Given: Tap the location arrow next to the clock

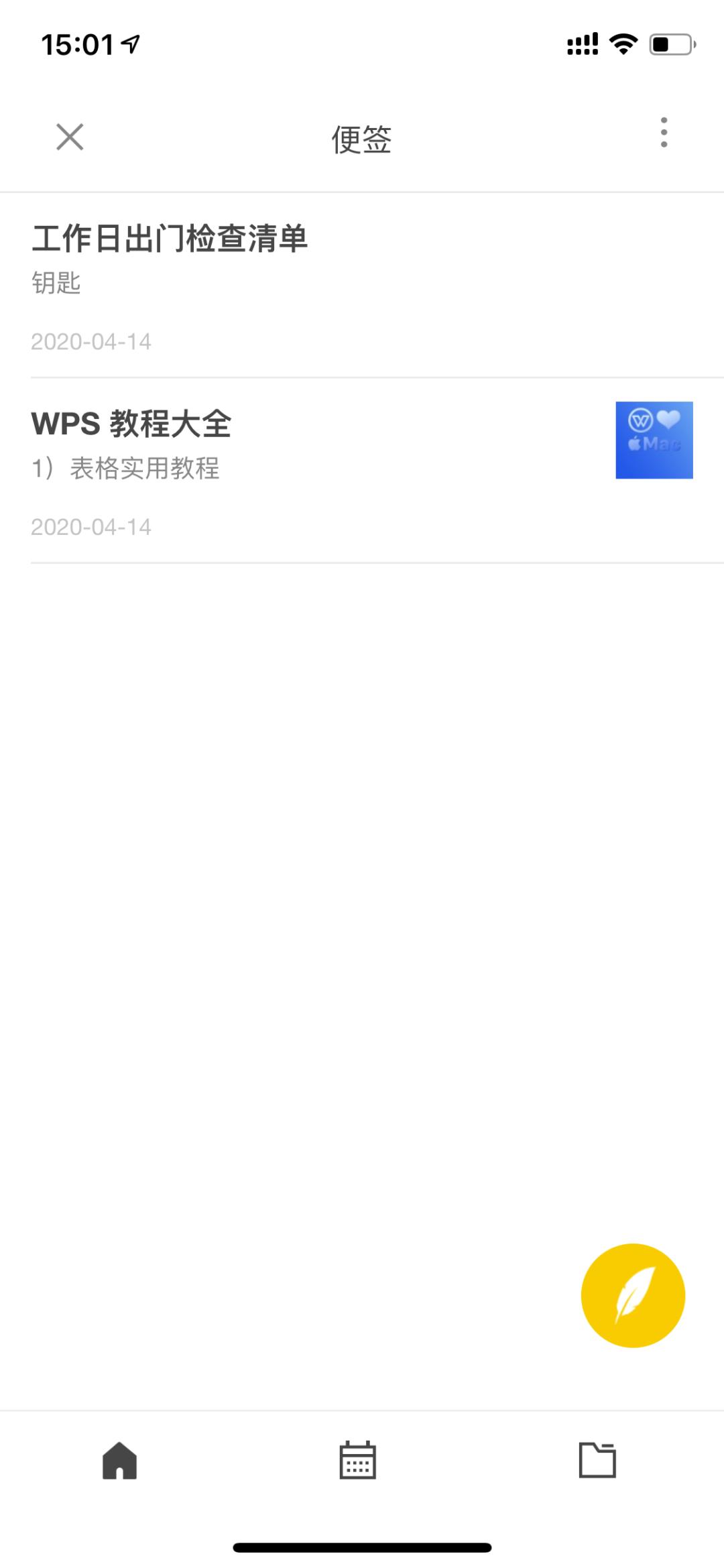Looking at the screenshot, I should coord(131,43).
